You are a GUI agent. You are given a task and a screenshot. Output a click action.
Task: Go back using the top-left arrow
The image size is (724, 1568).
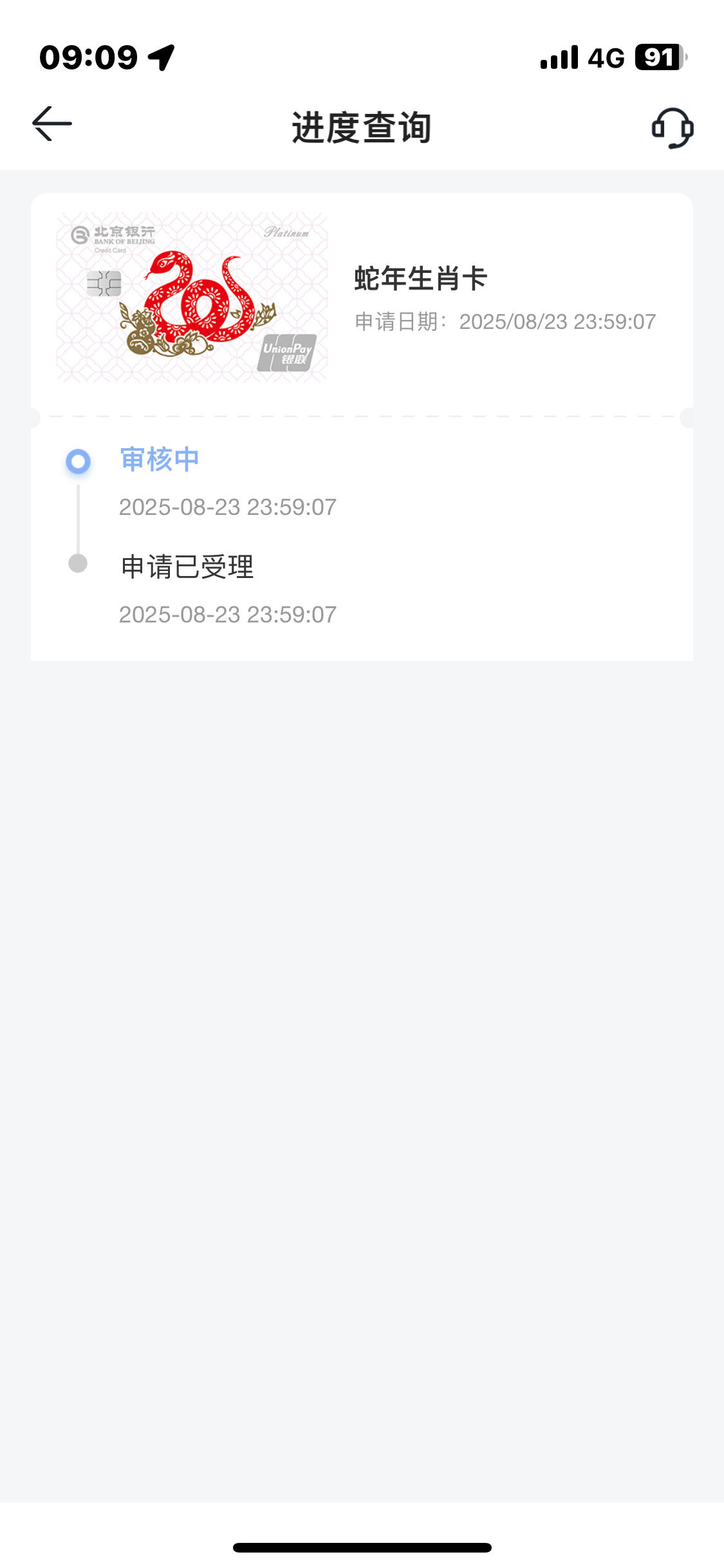(52, 124)
